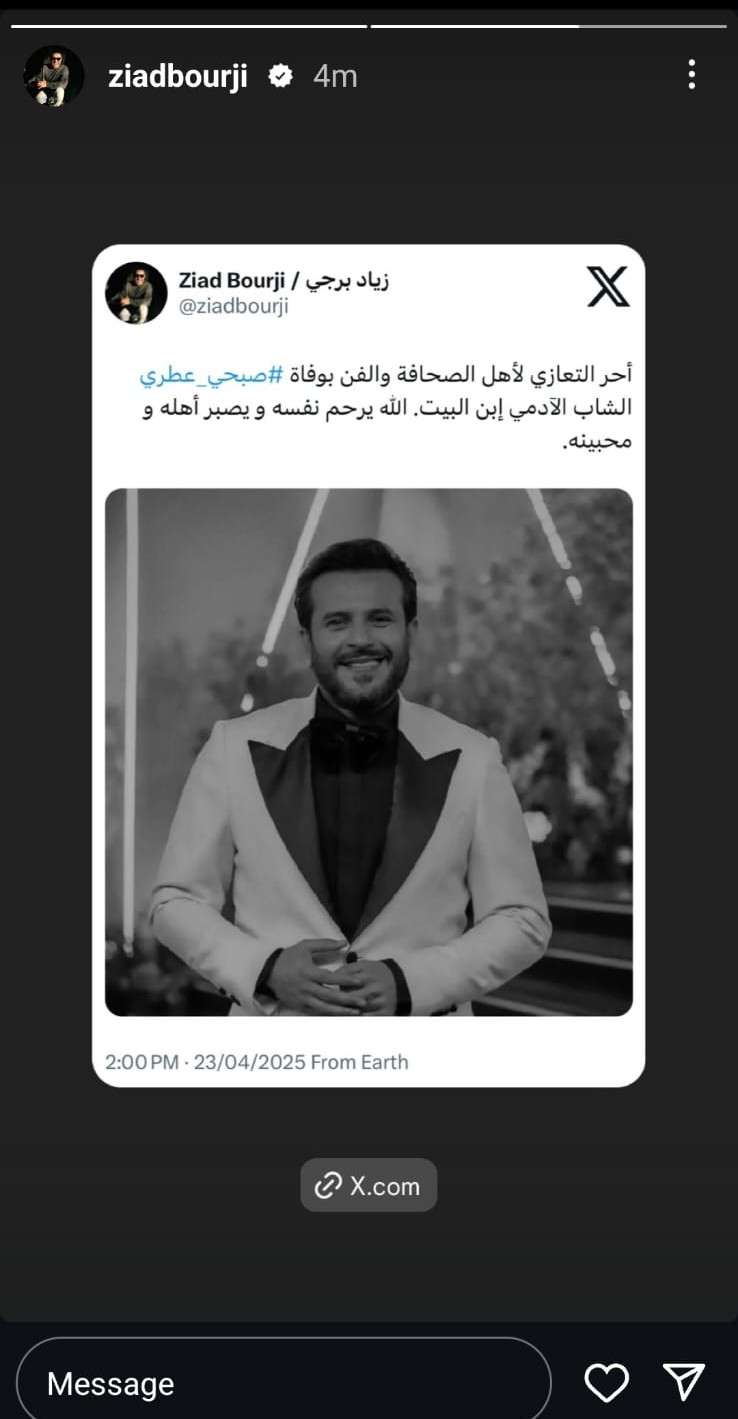
Task: Like this story with the heart
Action: click(x=606, y=1383)
